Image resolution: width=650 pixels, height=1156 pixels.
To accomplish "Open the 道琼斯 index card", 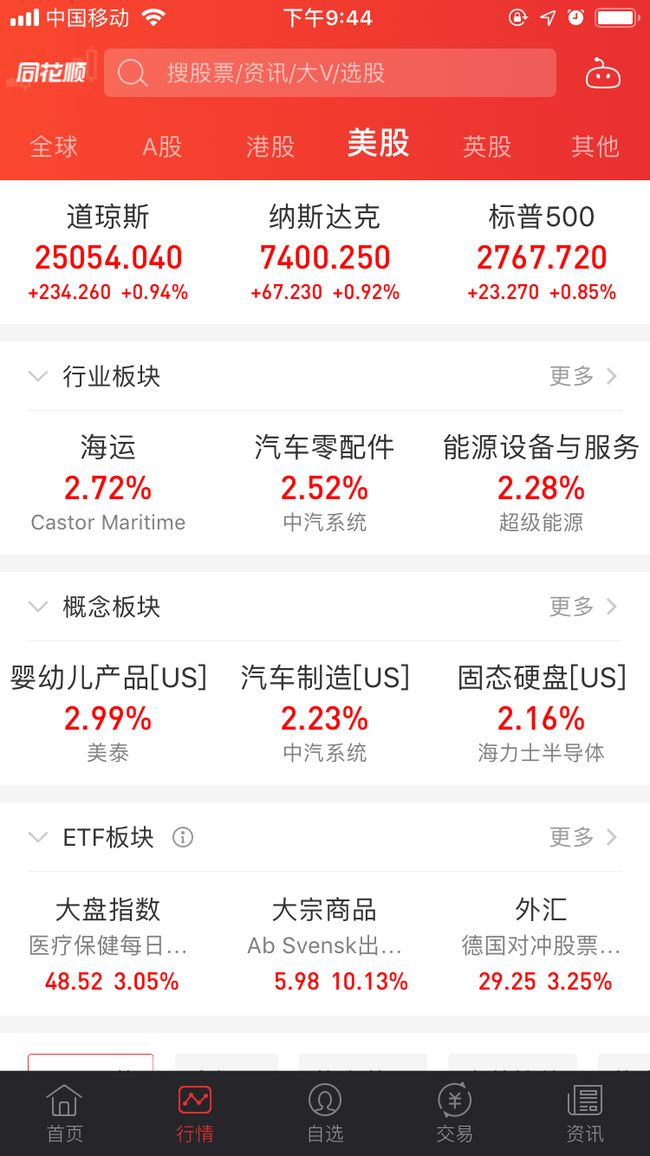I will (x=108, y=252).
